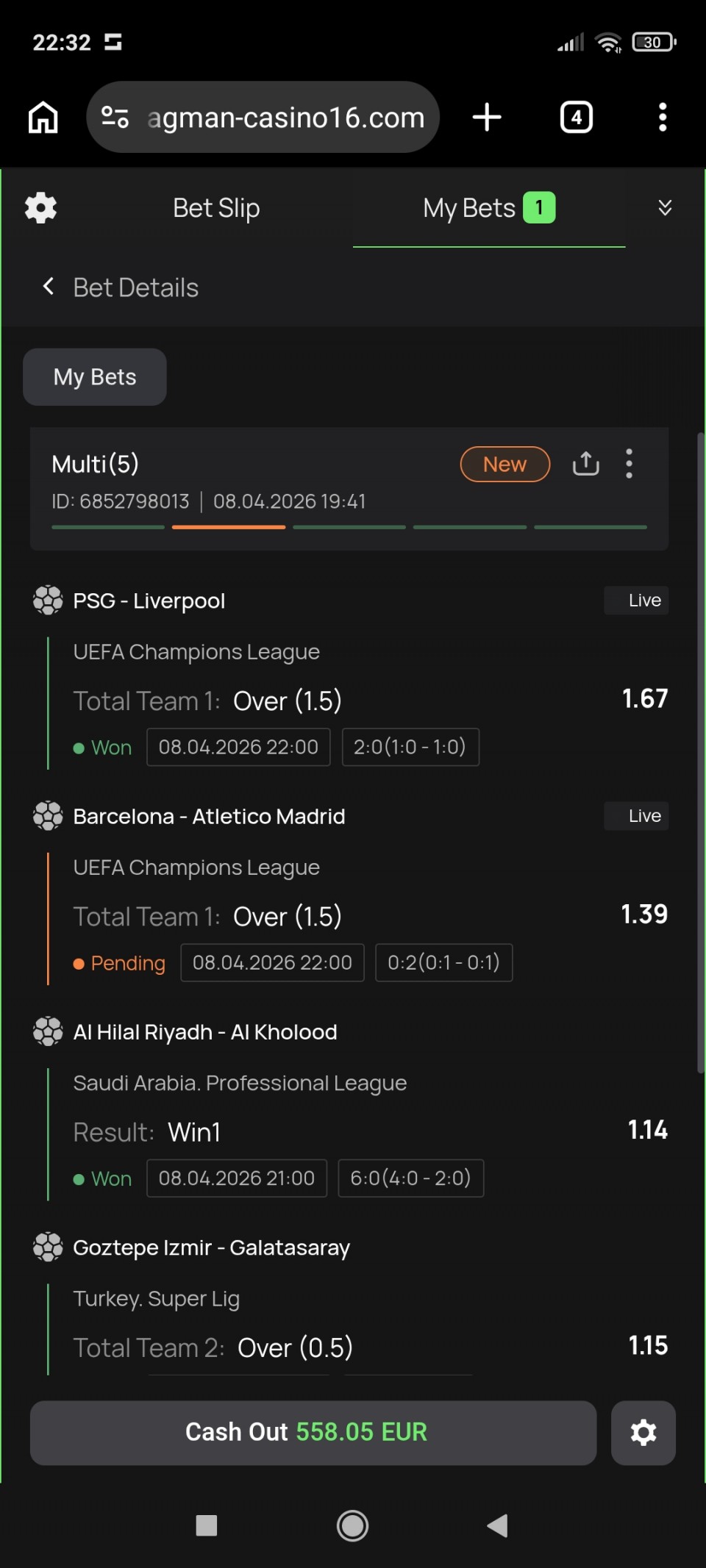This screenshot has height=1568, width=706.
Task: Open cash out settings gear
Action: pos(643,1432)
